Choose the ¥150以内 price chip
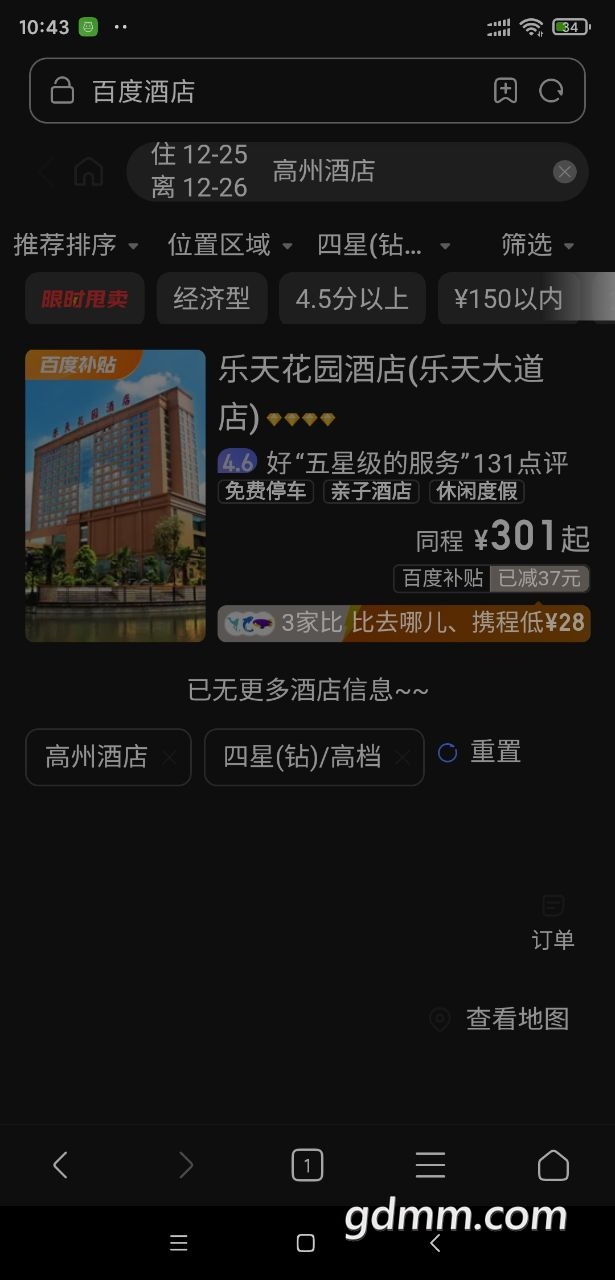Image resolution: width=615 pixels, height=1280 pixels. click(x=508, y=299)
